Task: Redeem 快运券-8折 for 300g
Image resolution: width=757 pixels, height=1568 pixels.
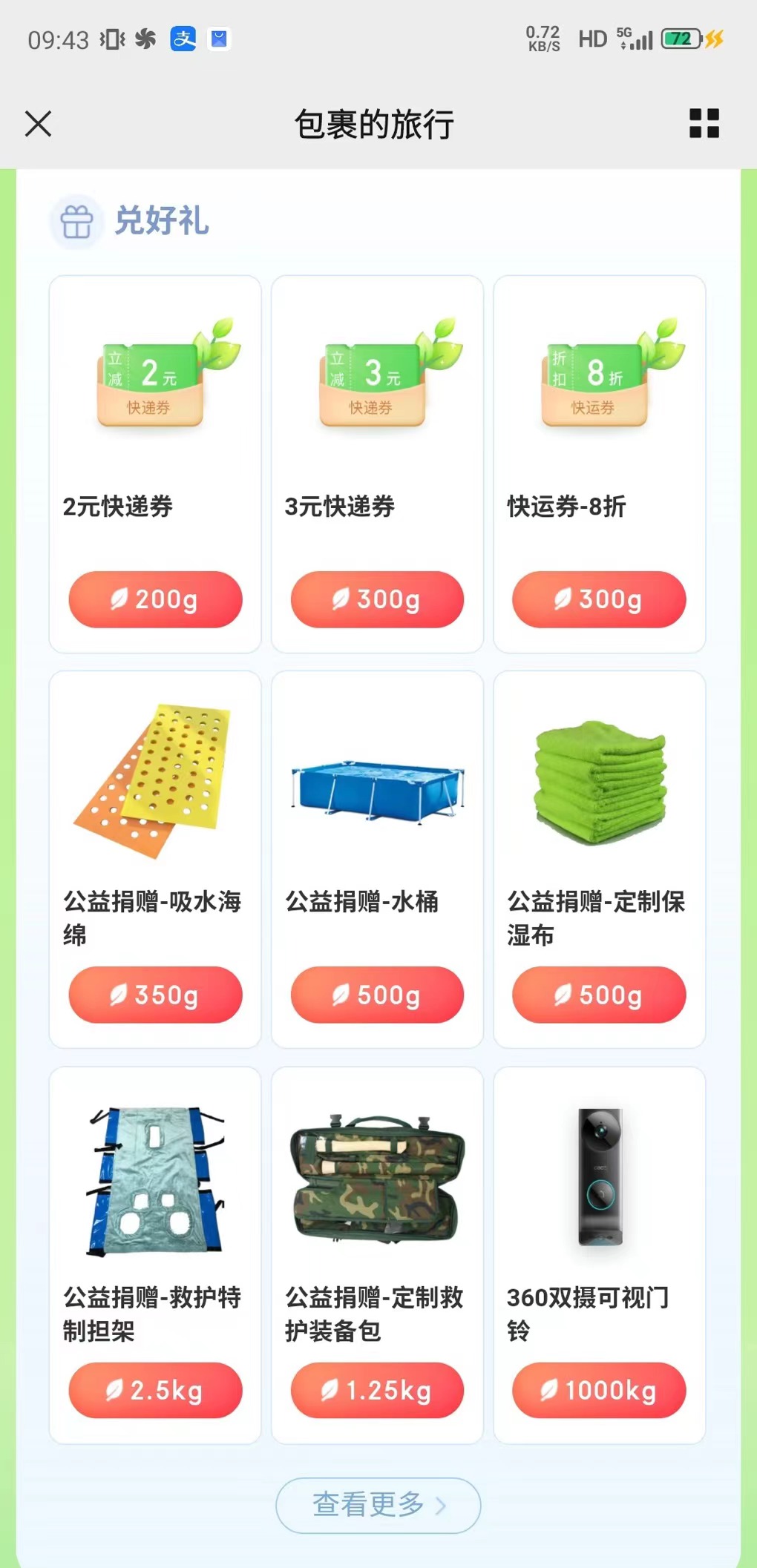Action: coord(599,599)
